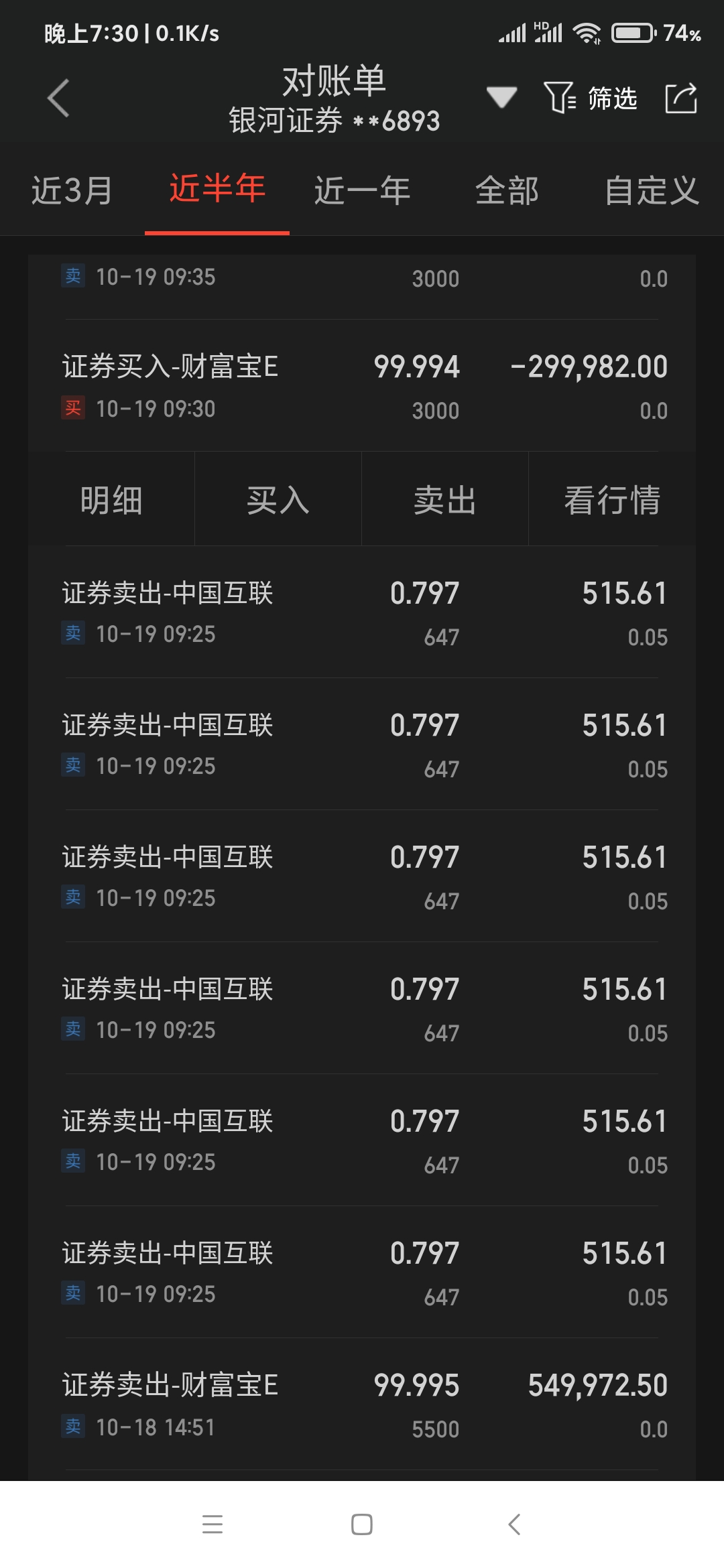This screenshot has height=1568, width=724.
Task: Go back using the header arrow
Action: 58,99
